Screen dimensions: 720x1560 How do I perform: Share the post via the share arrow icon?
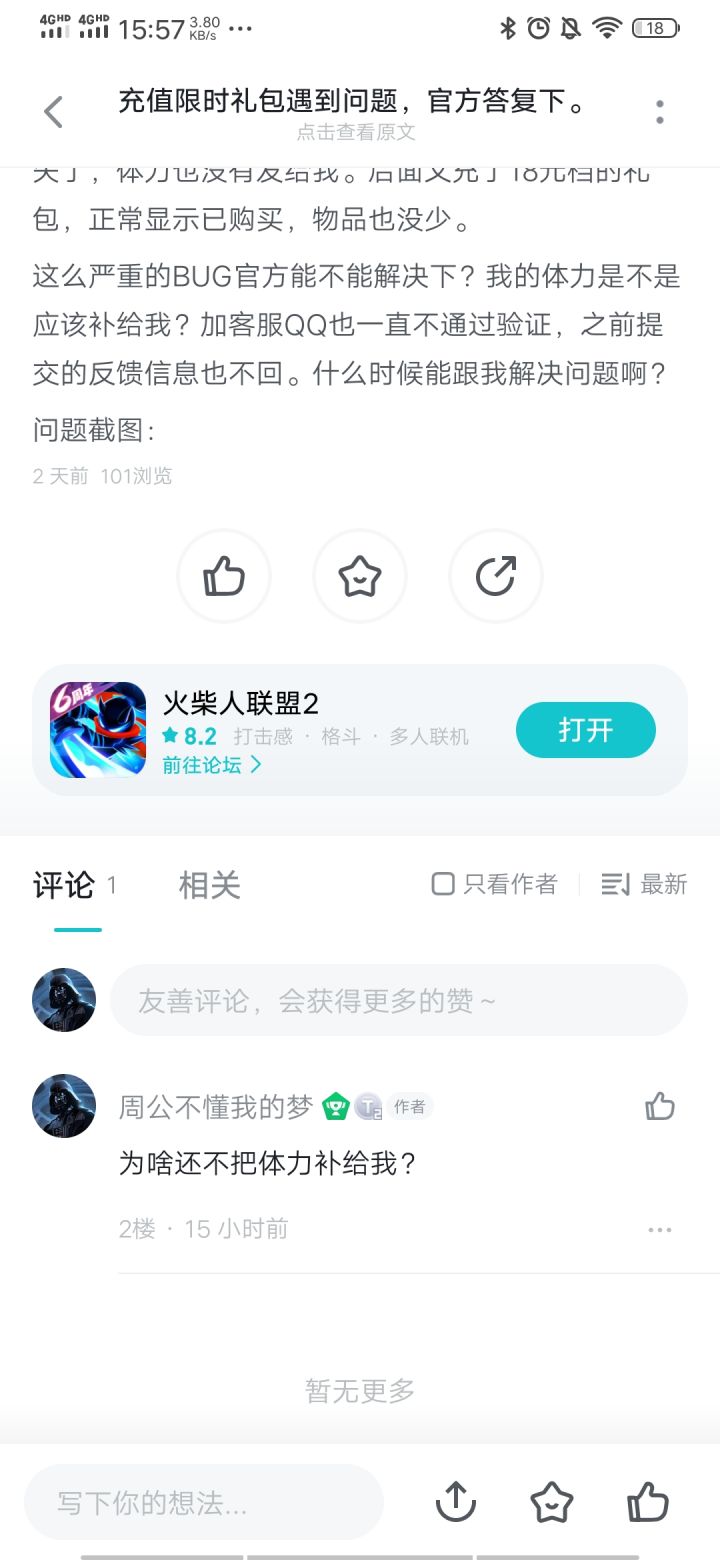tap(496, 576)
